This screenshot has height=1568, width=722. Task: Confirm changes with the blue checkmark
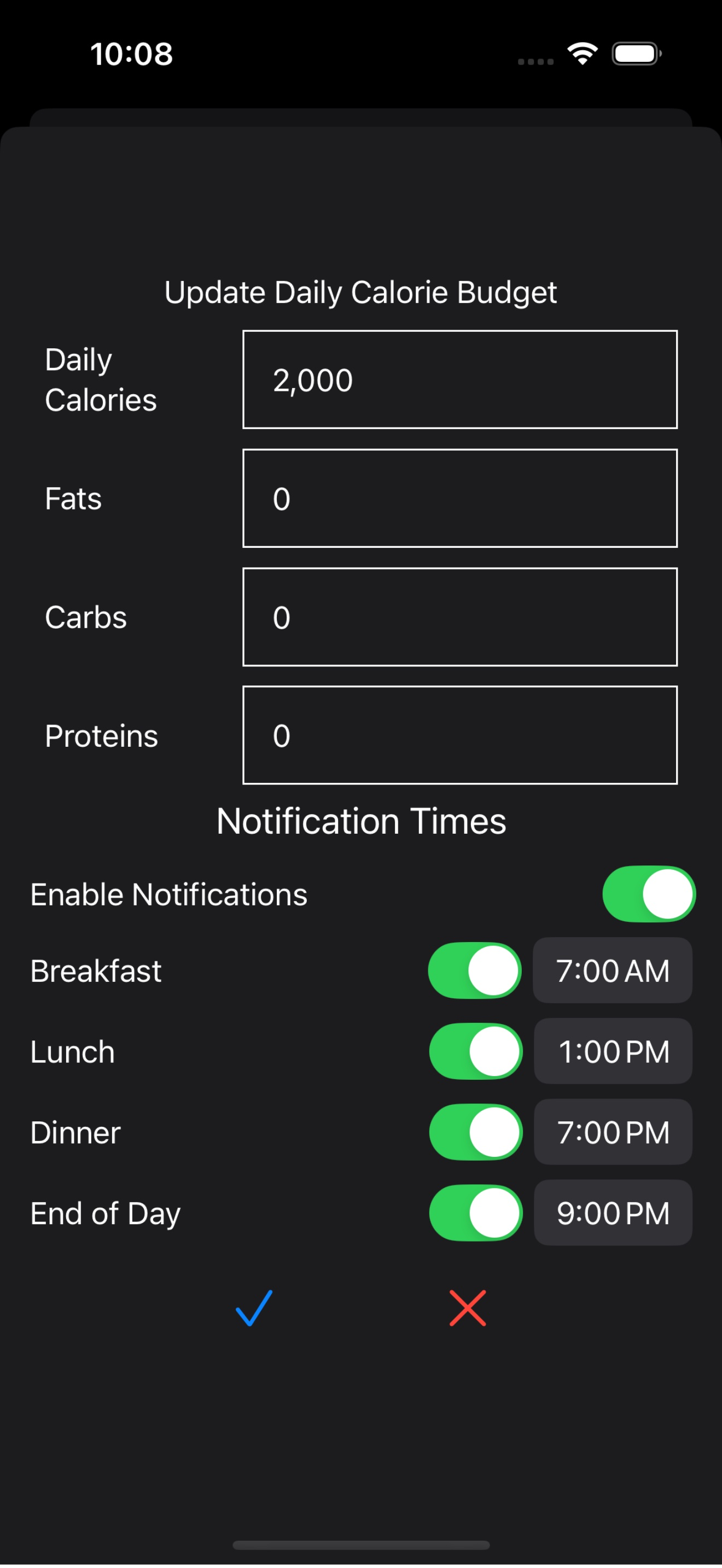[252, 1308]
